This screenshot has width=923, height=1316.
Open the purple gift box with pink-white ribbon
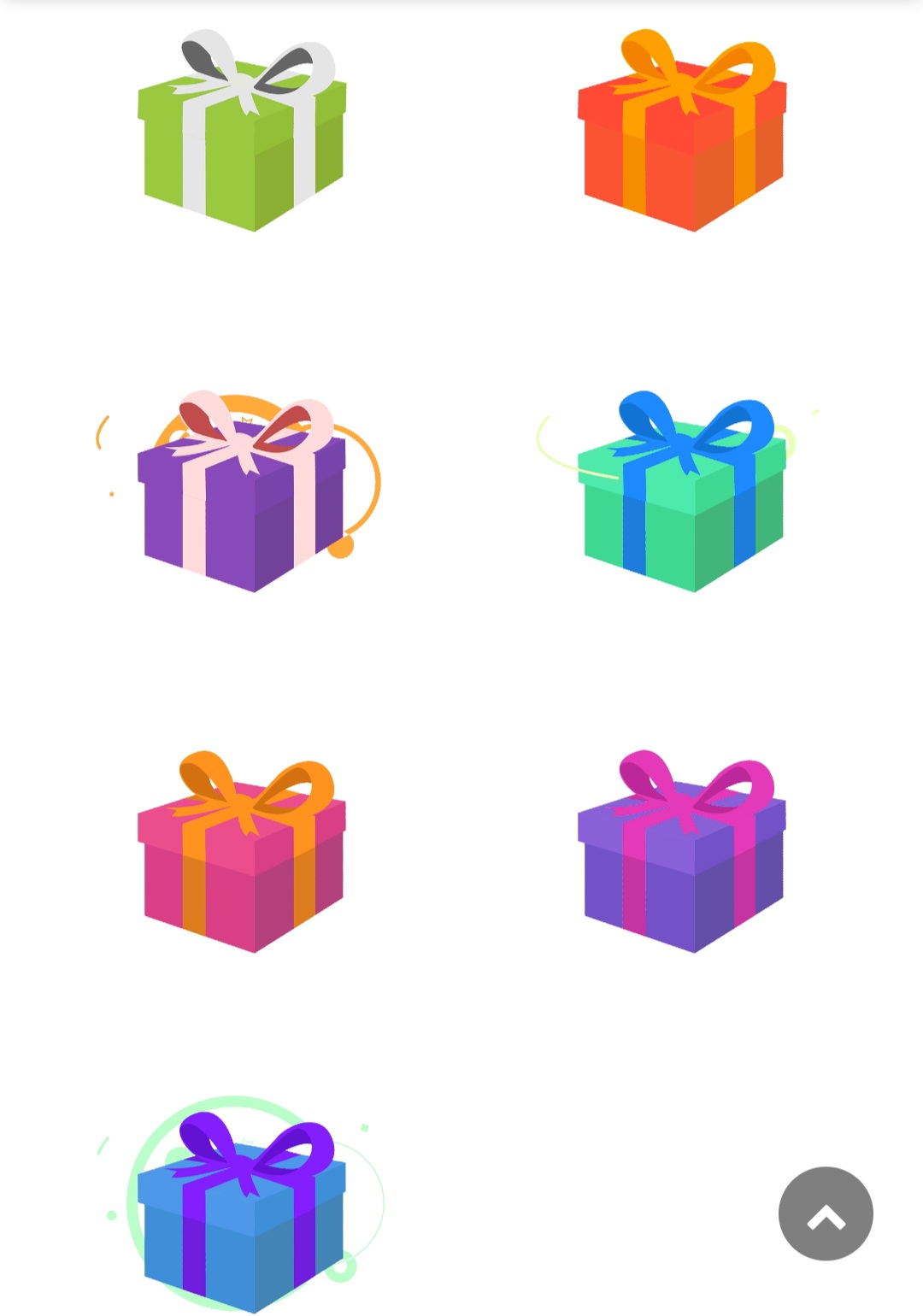tap(242, 491)
